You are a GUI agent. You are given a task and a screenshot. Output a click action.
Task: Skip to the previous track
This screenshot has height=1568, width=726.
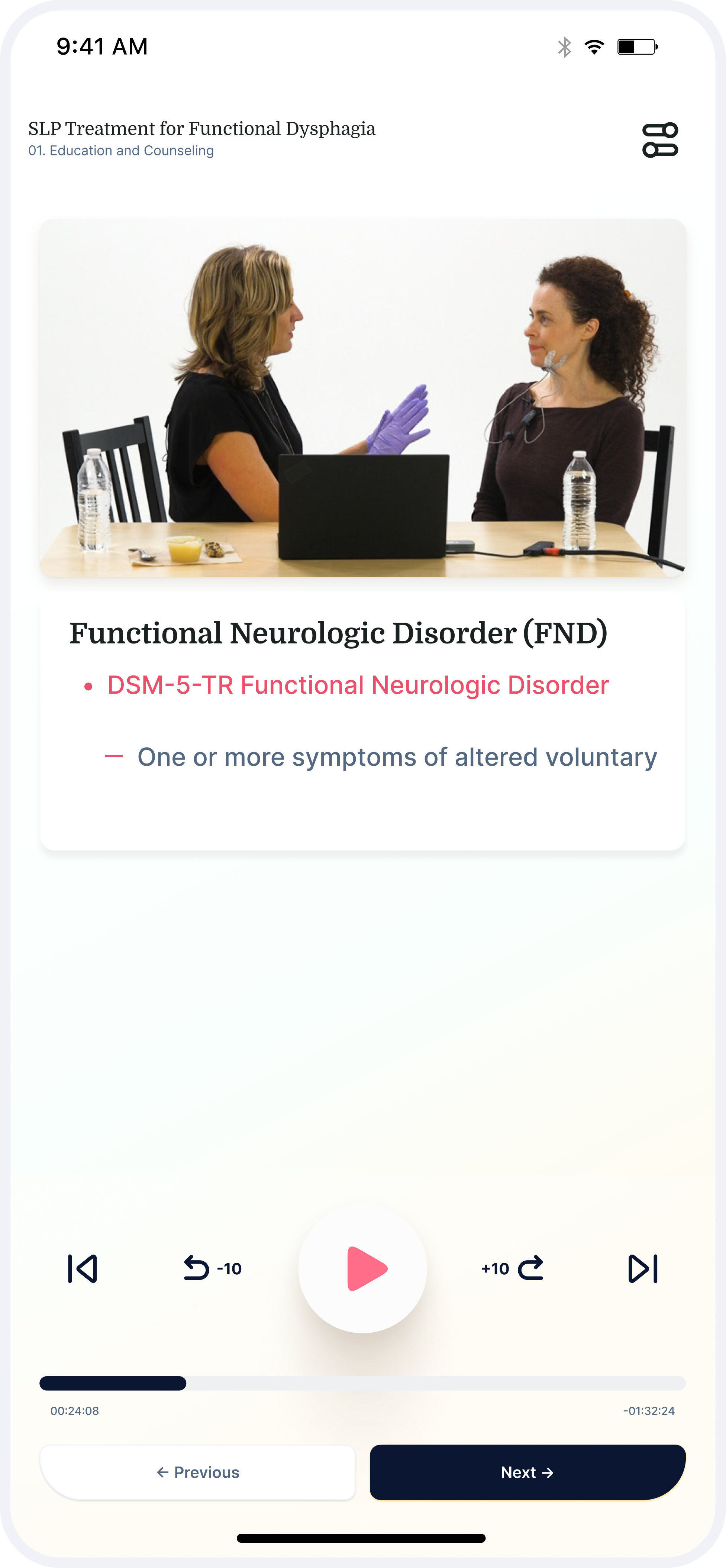coord(83,1268)
